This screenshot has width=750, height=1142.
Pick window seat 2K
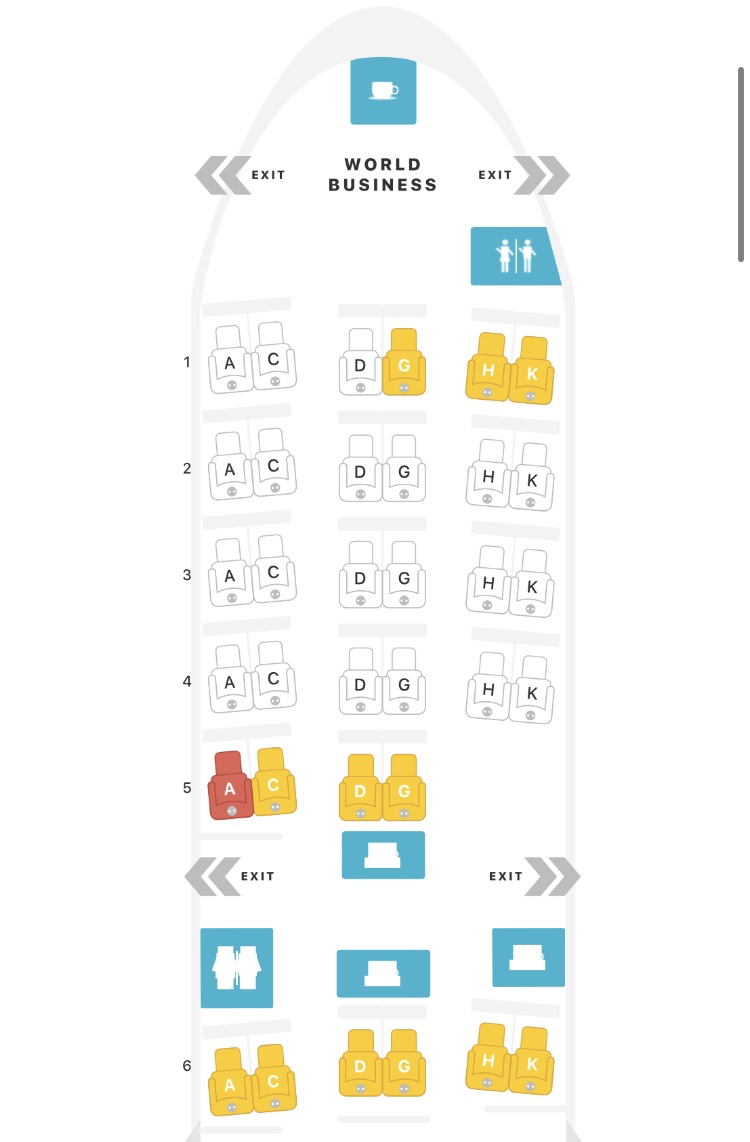pyautogui.click(x=532, y=481)
